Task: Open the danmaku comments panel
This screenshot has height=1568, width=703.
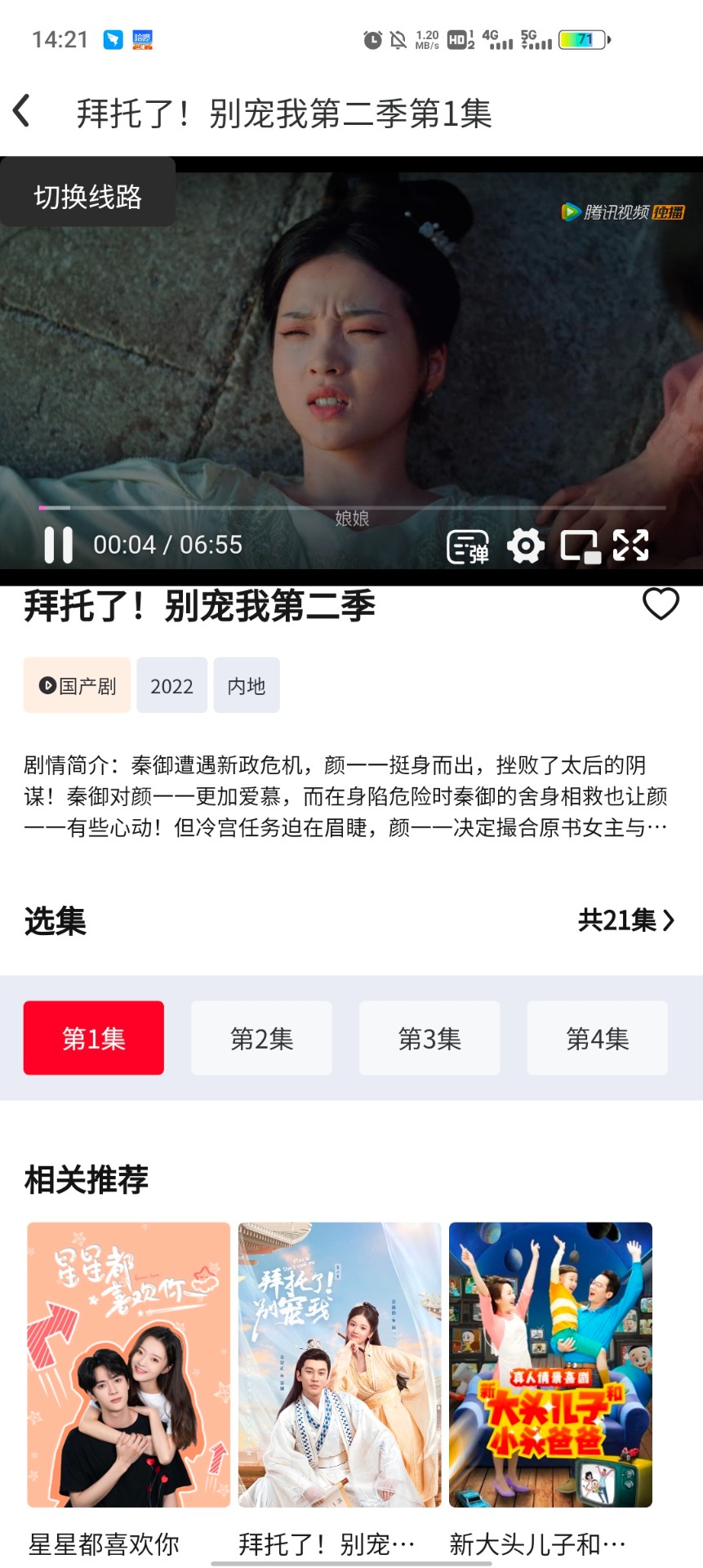Action: pos(469,544)
